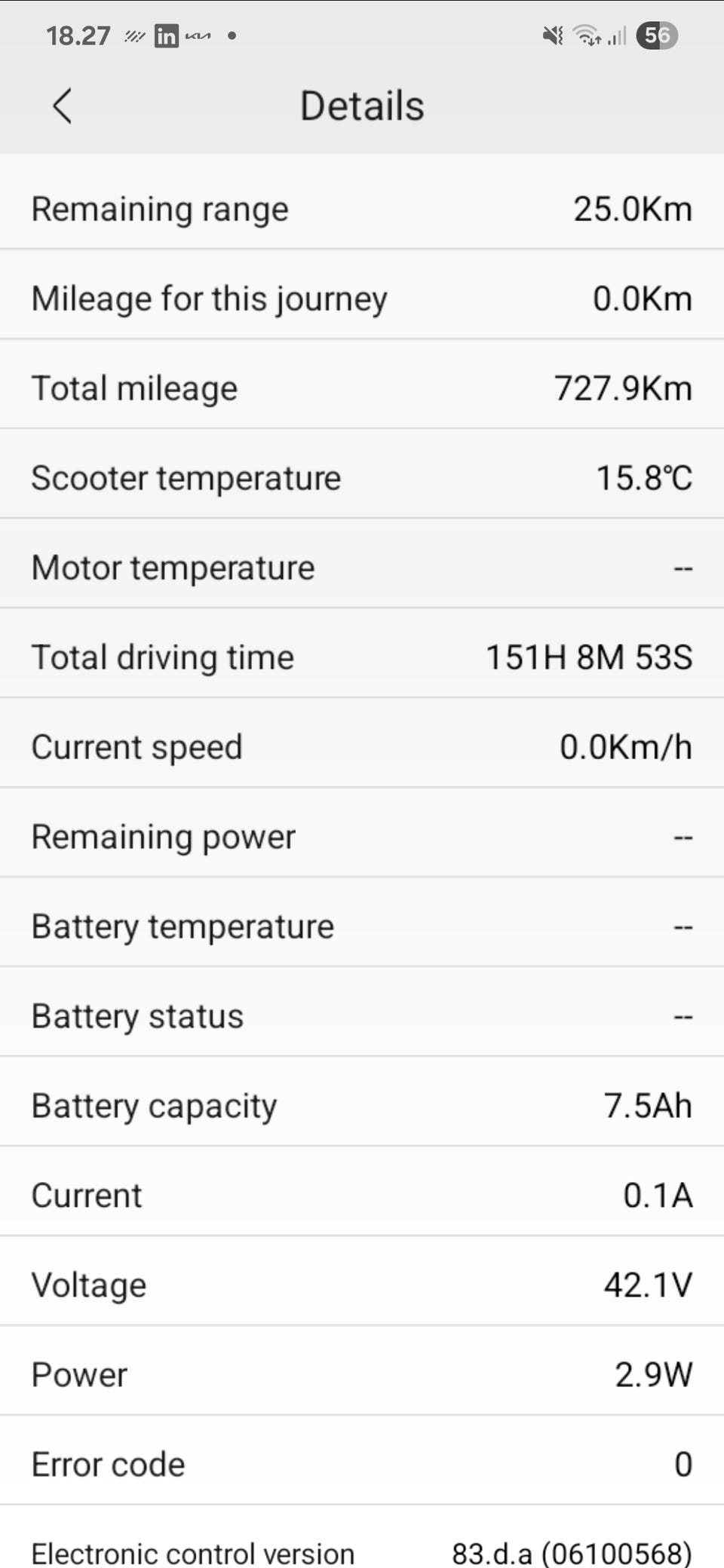Go back from the Details screen

tap(63, 106)
